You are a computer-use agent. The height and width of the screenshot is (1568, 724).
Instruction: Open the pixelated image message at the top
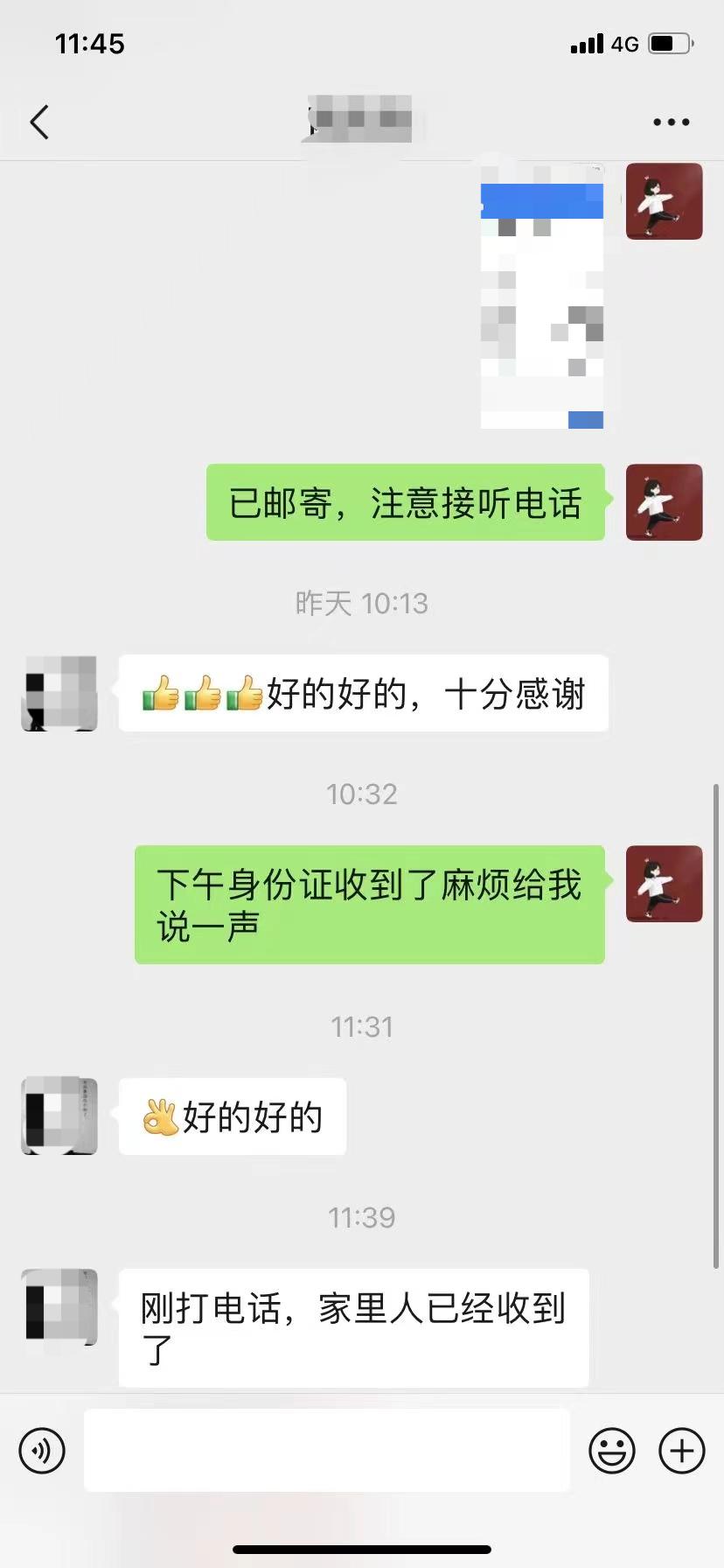tap(542, 296)
